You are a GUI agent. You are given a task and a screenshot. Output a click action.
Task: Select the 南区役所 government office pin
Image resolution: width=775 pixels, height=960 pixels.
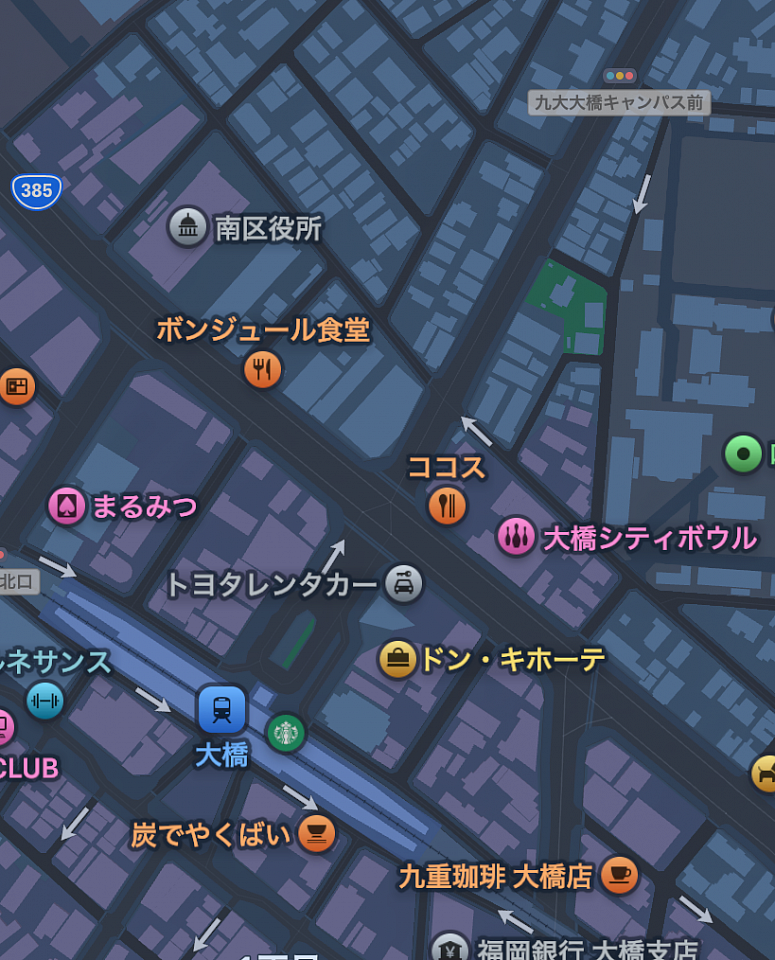(x=188, y=227)
